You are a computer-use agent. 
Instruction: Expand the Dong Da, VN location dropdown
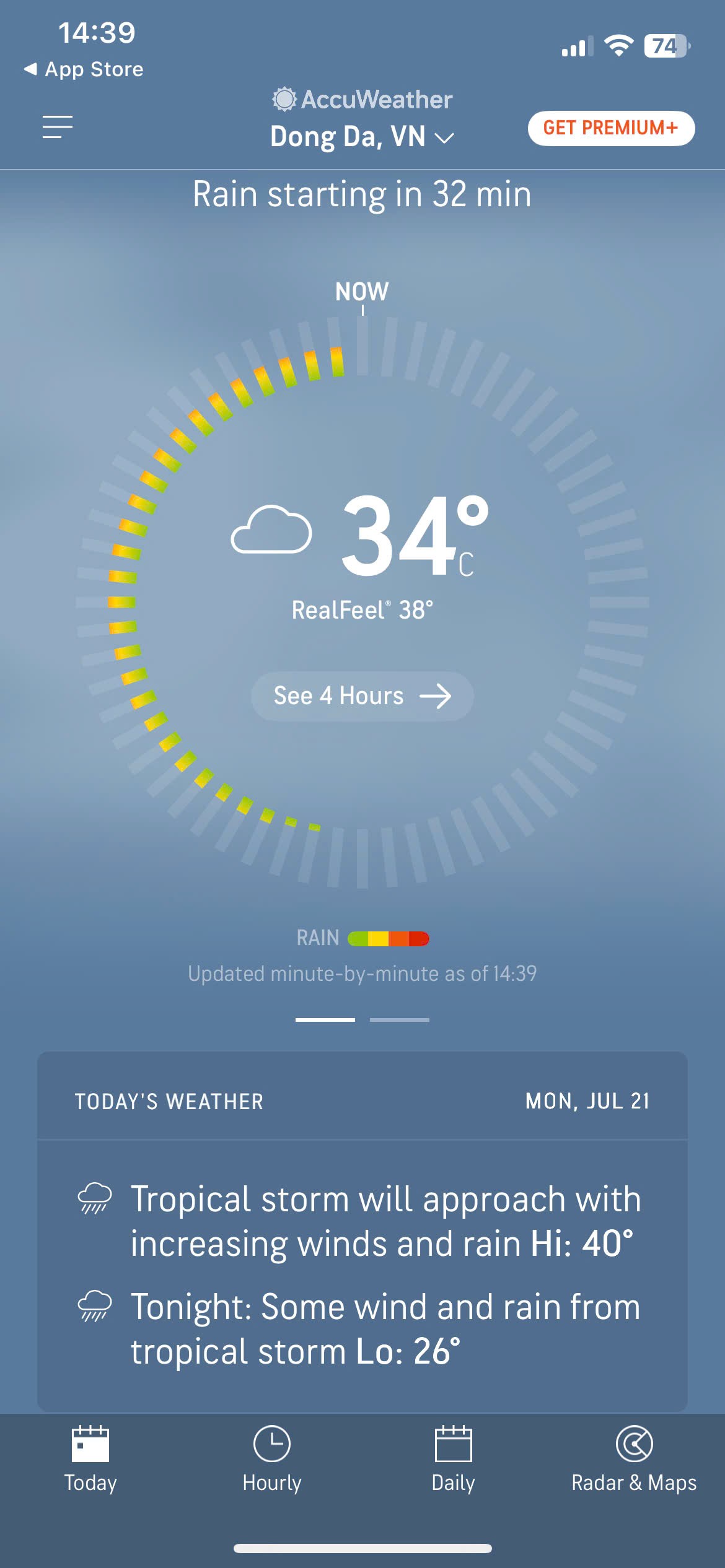point(362,137)
